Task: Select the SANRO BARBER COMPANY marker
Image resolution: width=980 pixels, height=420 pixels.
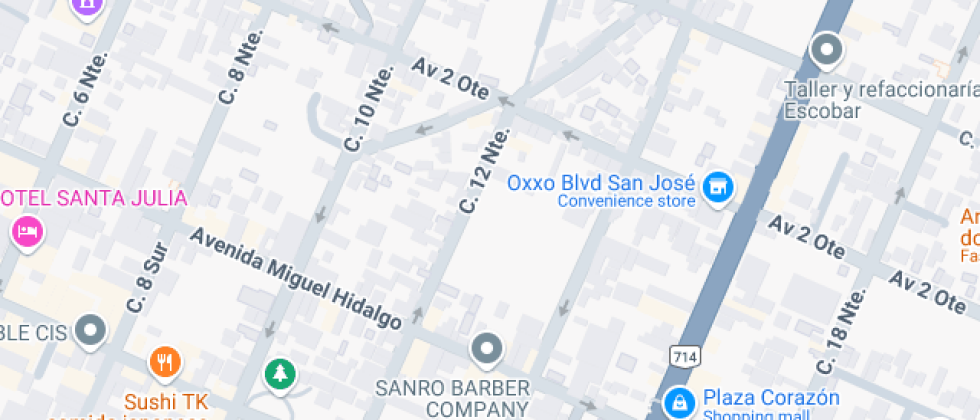Action: click(487, 349)
